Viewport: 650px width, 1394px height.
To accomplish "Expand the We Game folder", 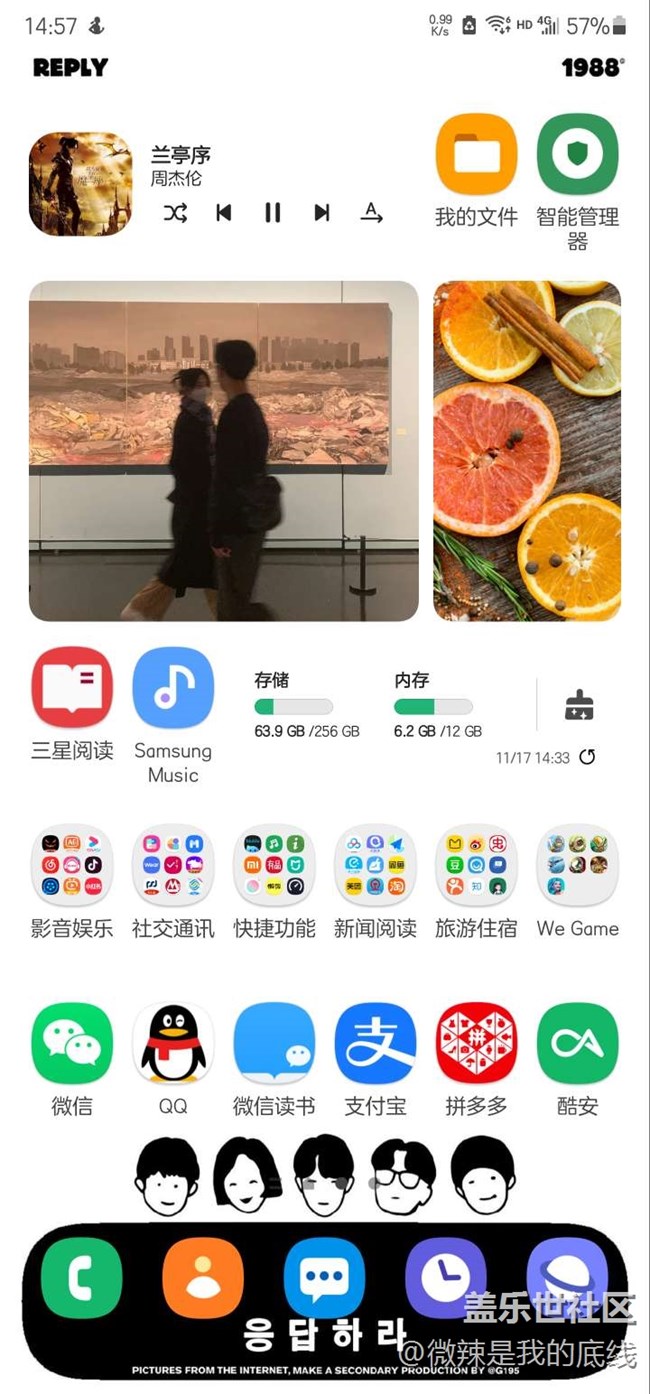I will (578, 865).
